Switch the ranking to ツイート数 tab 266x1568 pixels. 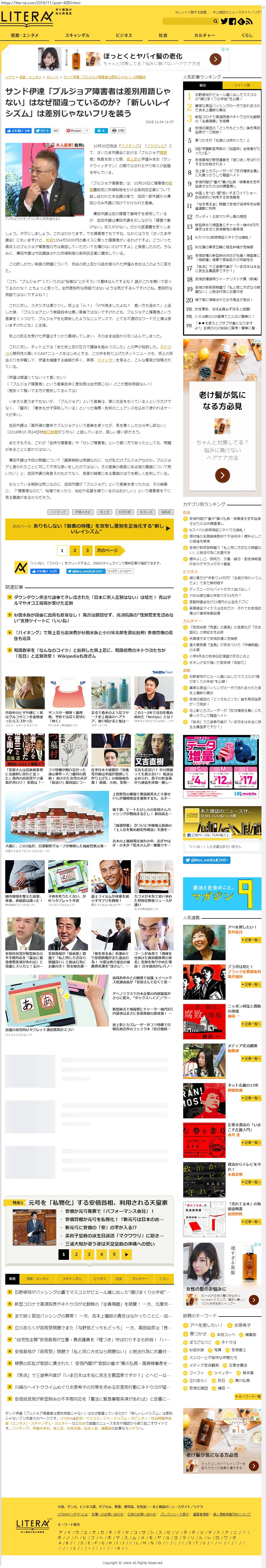[x=242, y=85]
